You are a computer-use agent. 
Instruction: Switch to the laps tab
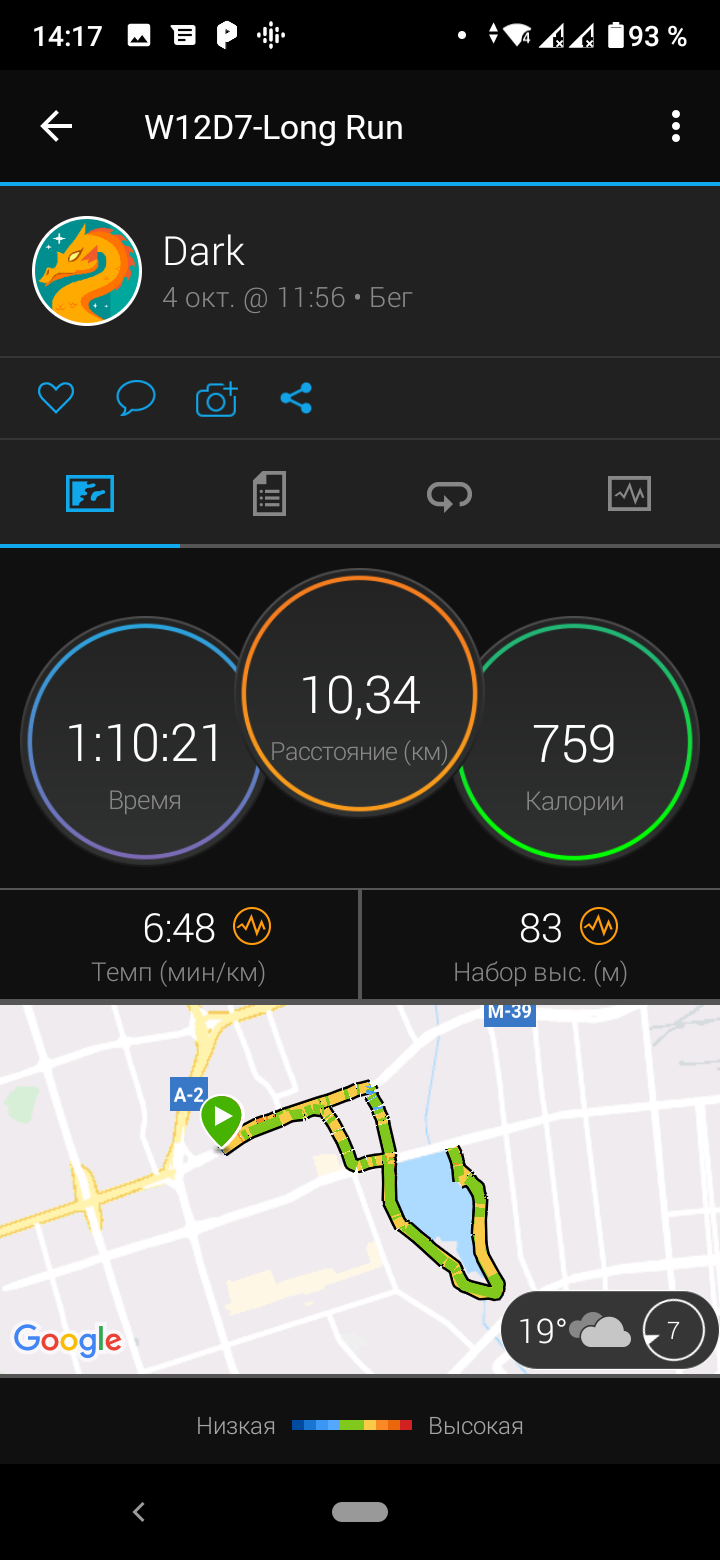449,494
